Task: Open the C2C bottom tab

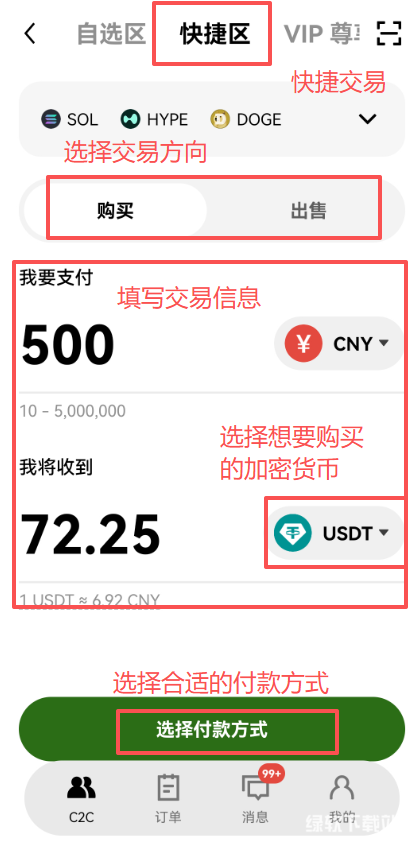Action: click(81, 799)
